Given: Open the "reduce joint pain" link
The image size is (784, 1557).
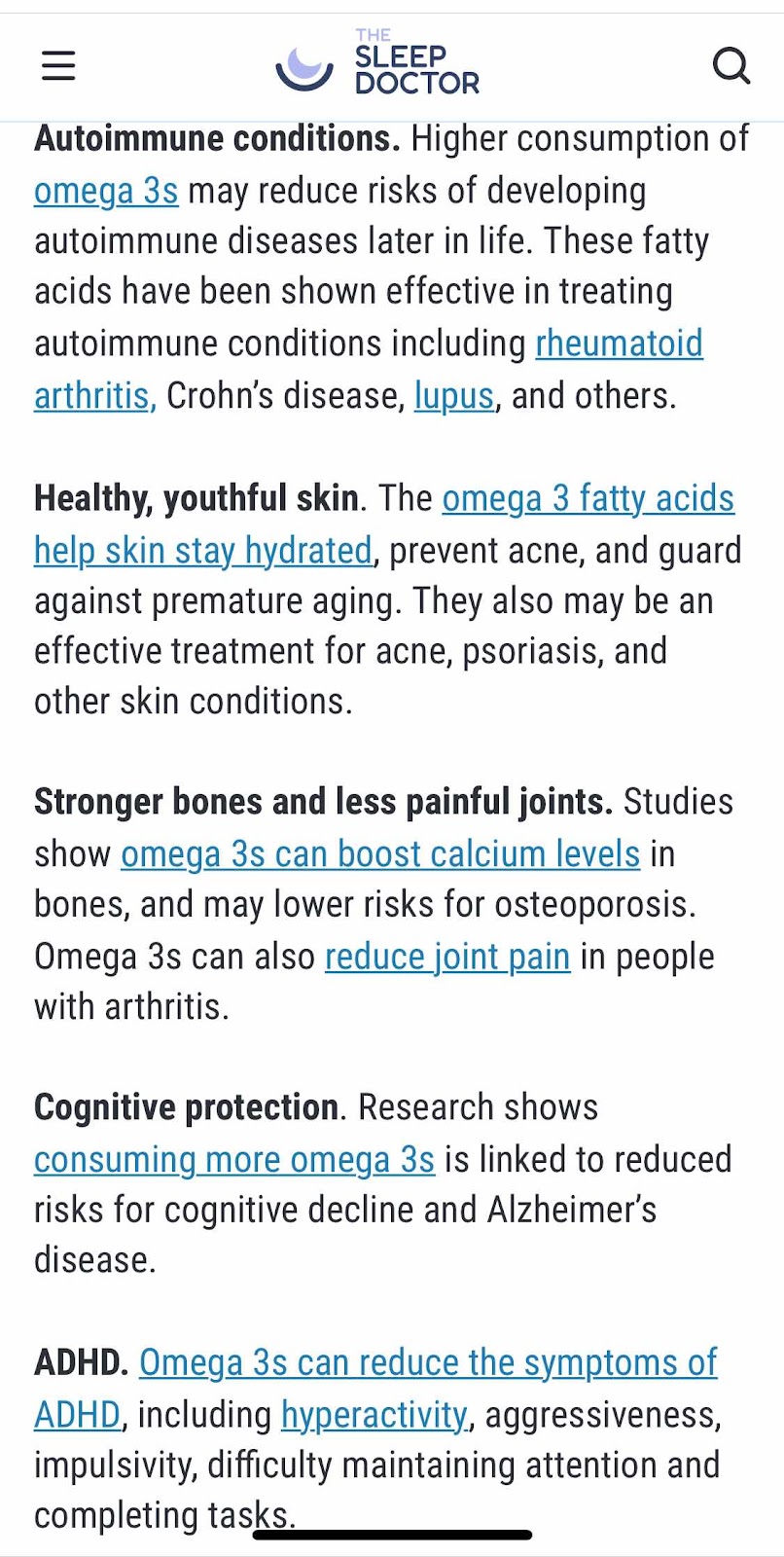Looking at the screenshot, I should coord(447,957).
